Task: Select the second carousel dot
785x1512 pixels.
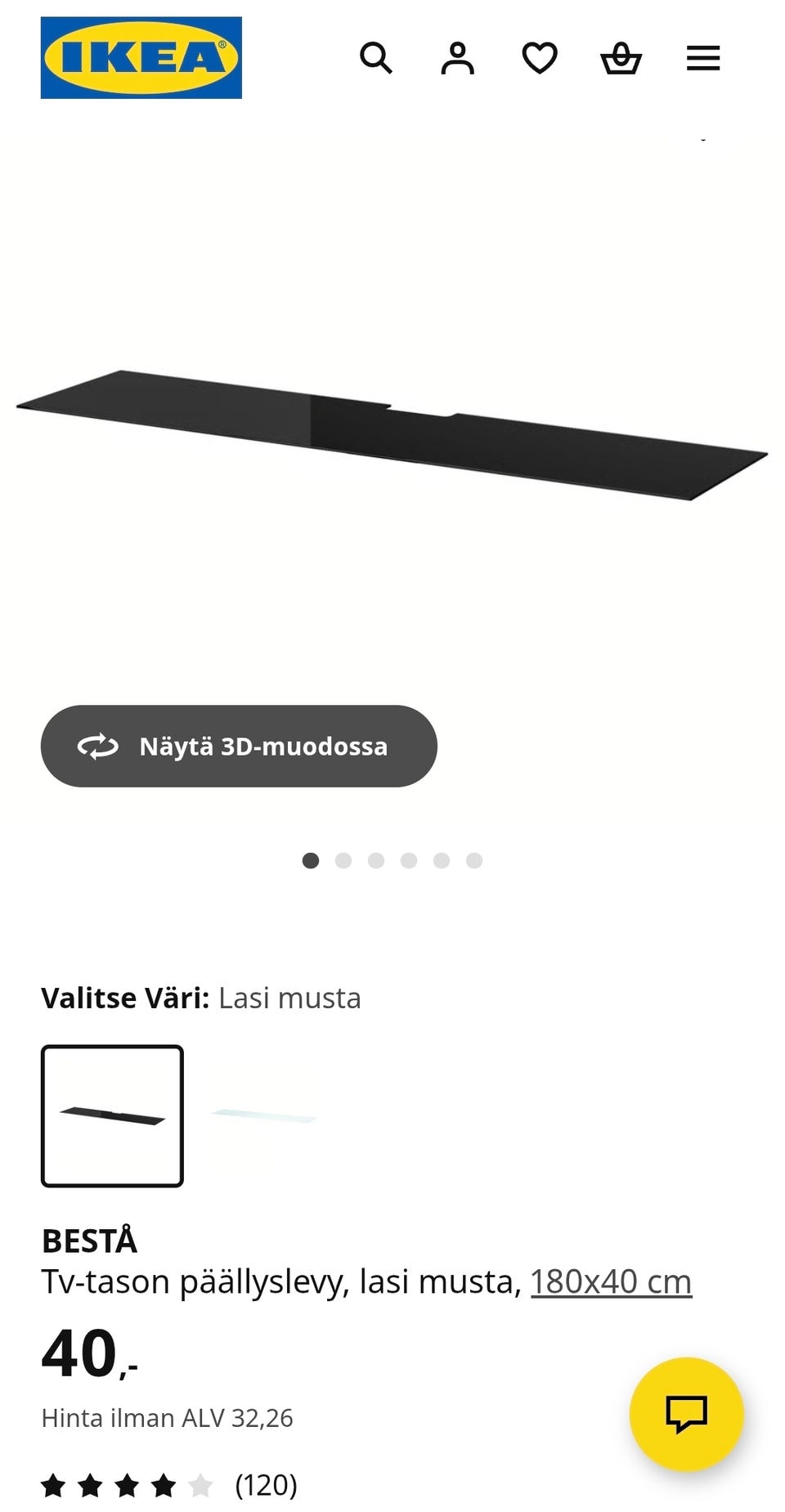Action: click(344, 860)
